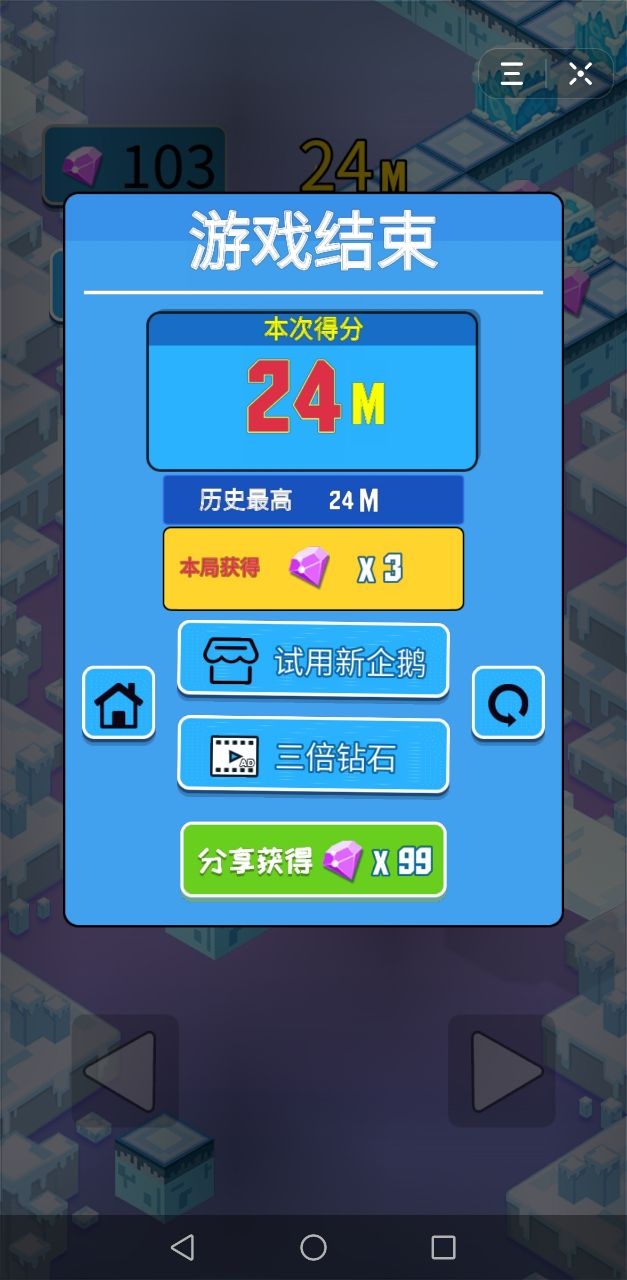Screen dimensions: 627x1280
Task: Restart the game with replay icon
Action: coord(508,703)
